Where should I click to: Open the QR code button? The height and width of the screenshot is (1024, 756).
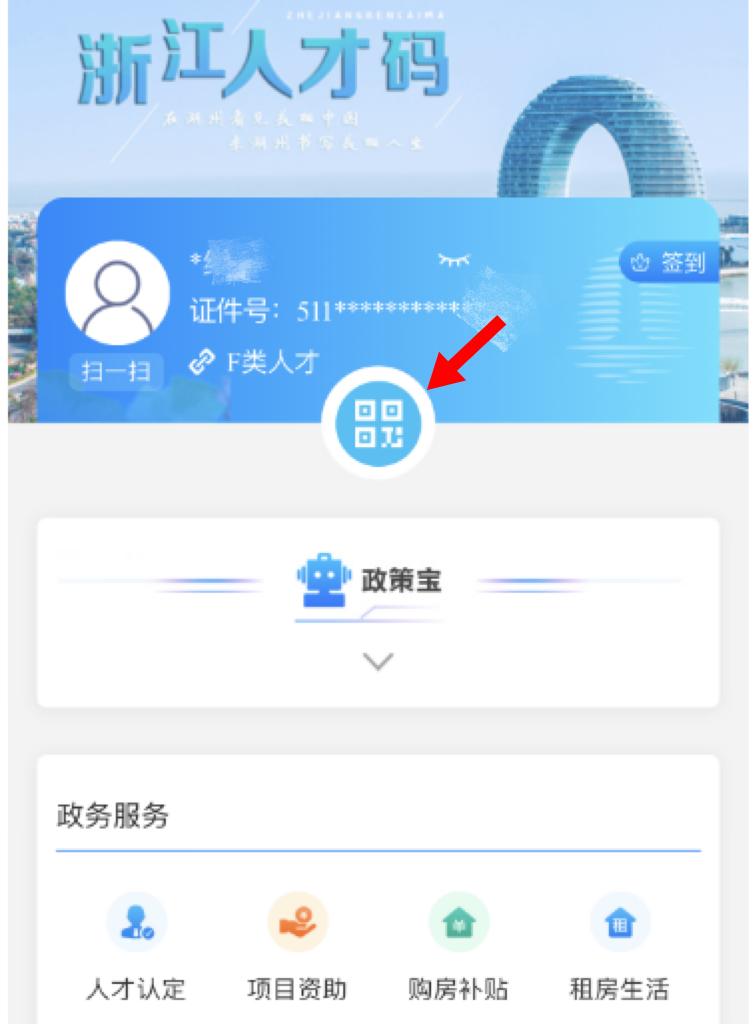pos(378,422)
